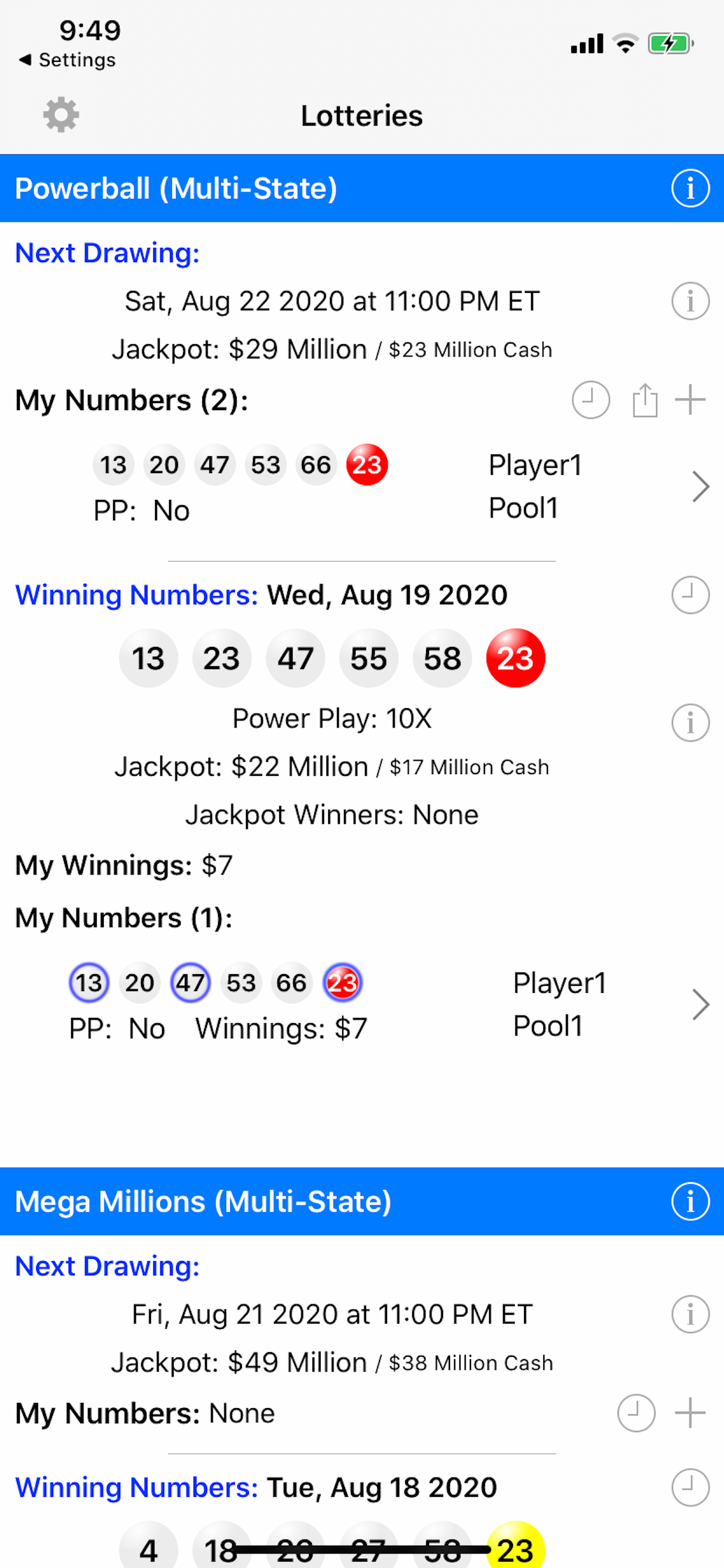This screenshot has width=724, height=1568.
Task: Add new Powerball numbers
Action: pos(691,400)
